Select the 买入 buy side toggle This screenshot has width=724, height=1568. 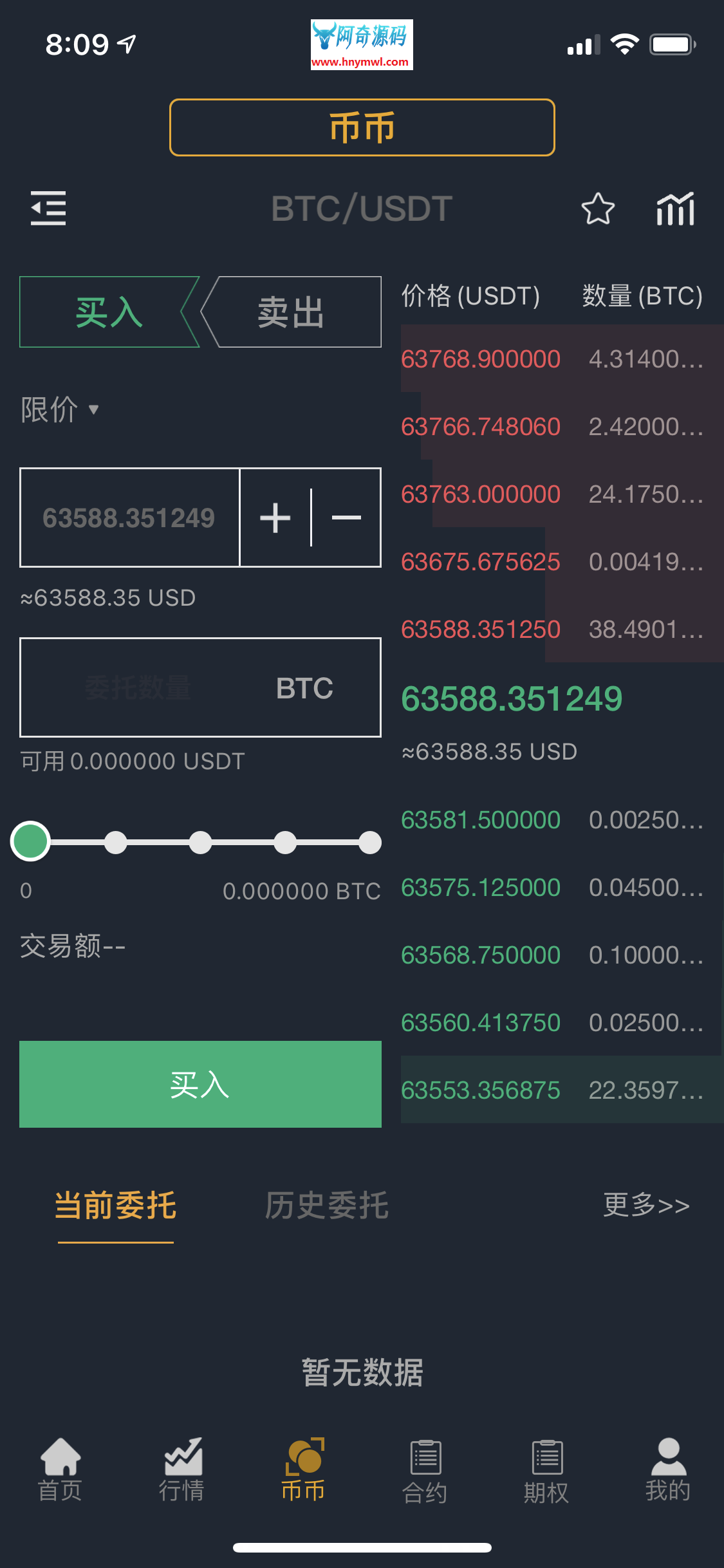click(109, 312)
